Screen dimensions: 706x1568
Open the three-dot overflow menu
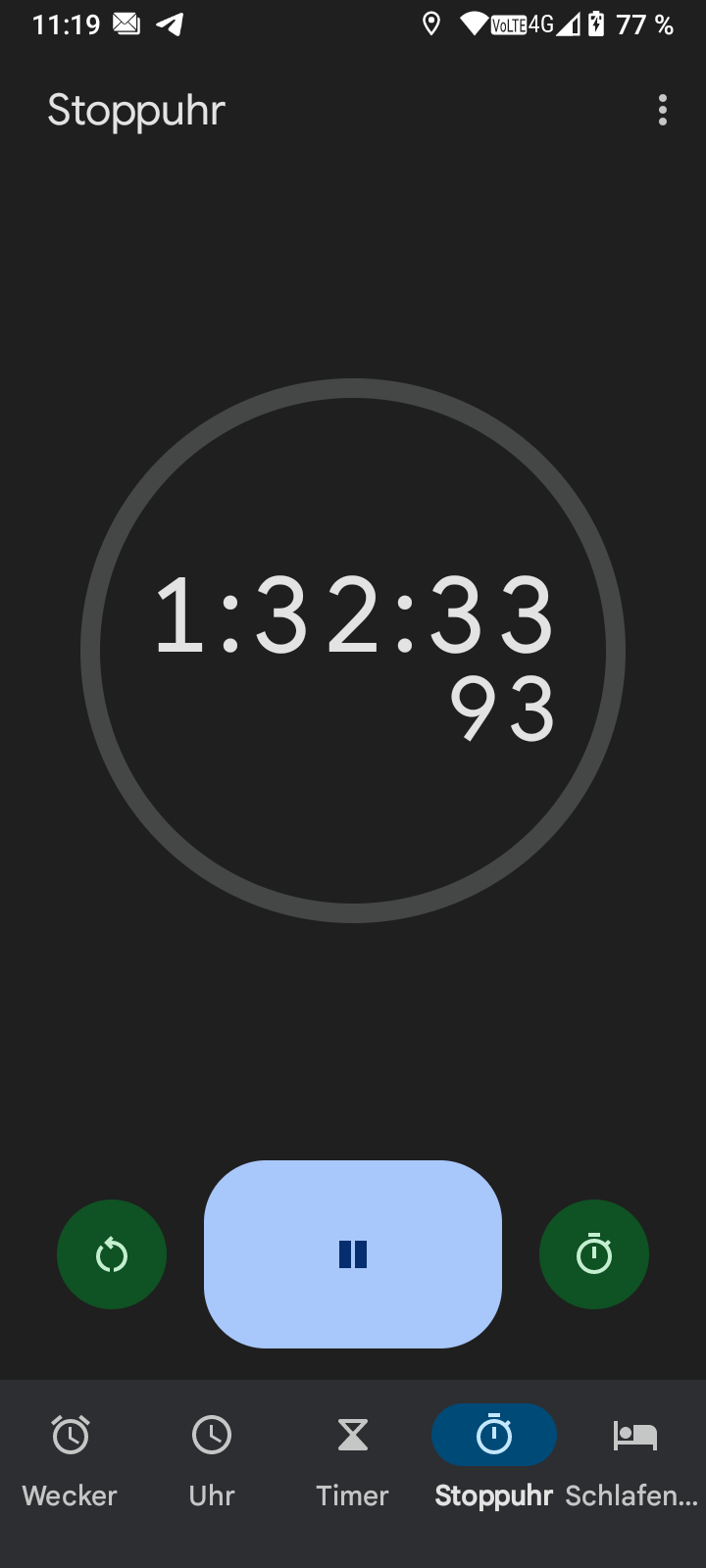(663, 110)
